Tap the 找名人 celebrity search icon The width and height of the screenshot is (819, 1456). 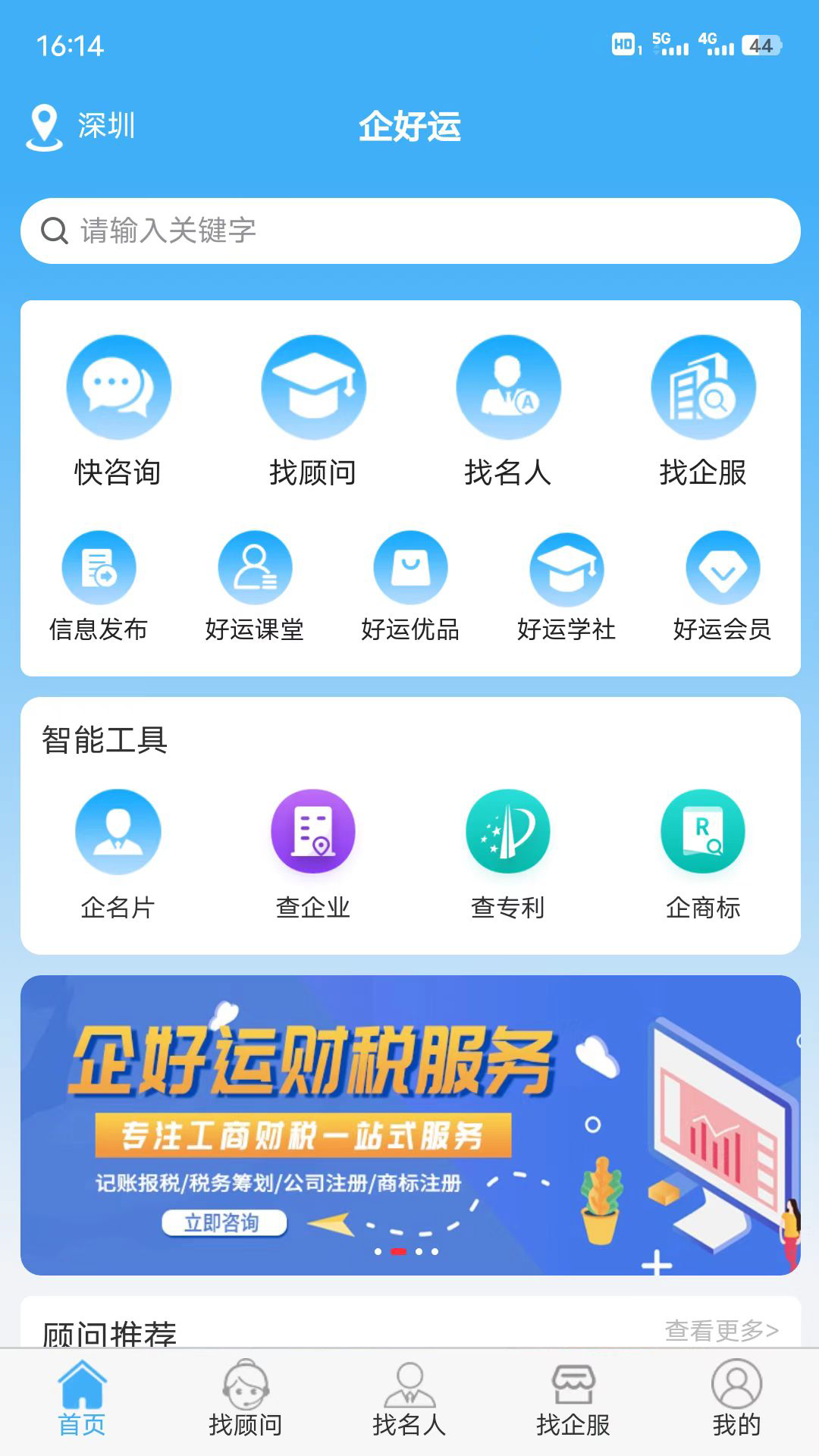click(x=508, y=387)
